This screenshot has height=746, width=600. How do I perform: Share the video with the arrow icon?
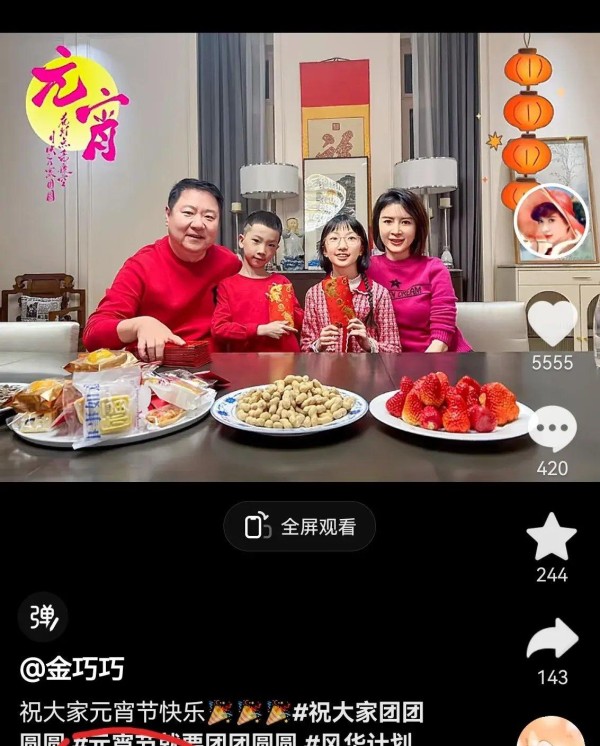coord(552,640)
